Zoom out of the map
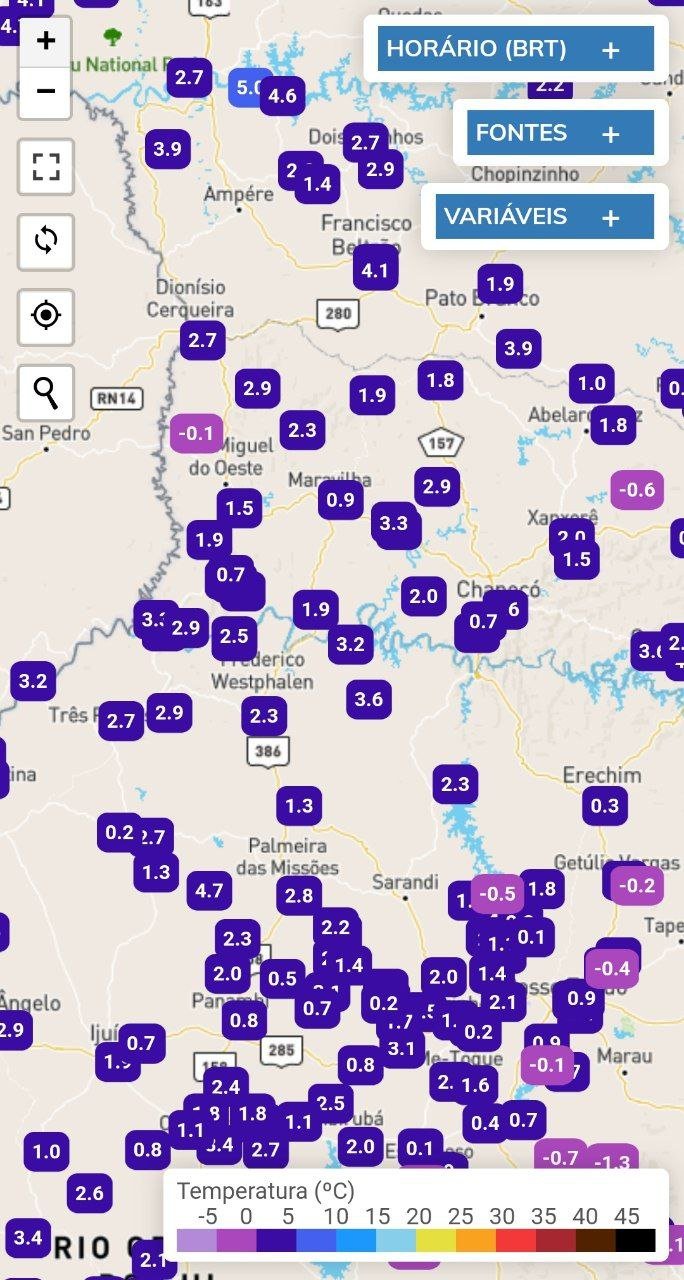 (46, 92)
